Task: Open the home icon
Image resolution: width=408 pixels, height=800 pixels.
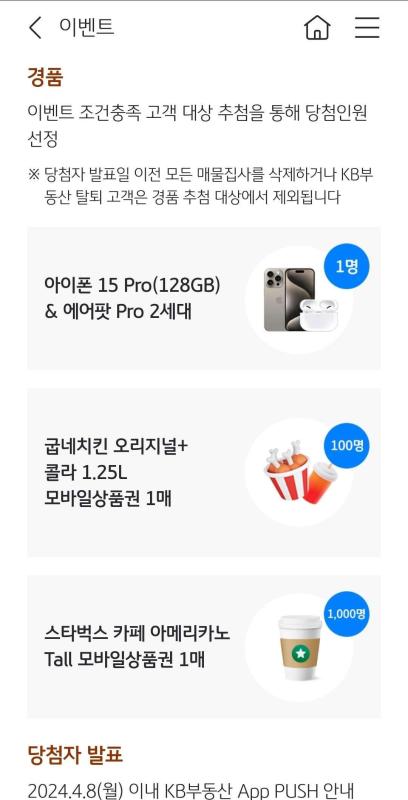Action: [x=317, y=28]
